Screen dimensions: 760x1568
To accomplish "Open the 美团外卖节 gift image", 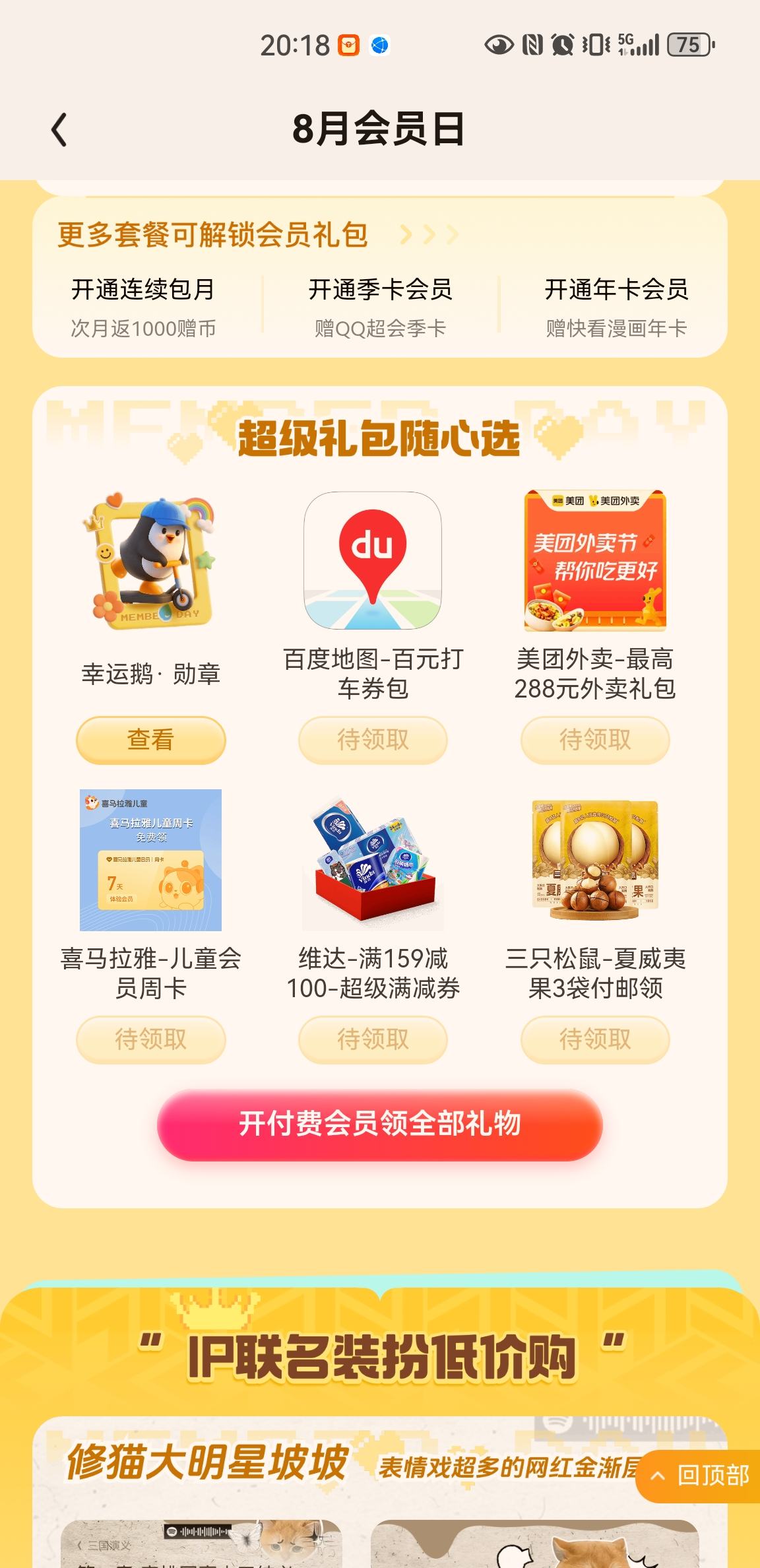I will coord(595,560).
